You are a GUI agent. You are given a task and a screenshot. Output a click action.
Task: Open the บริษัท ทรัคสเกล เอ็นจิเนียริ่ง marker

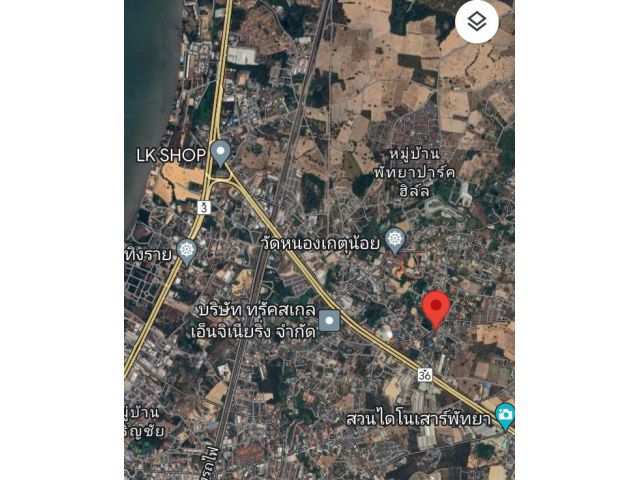pos(329,321)
